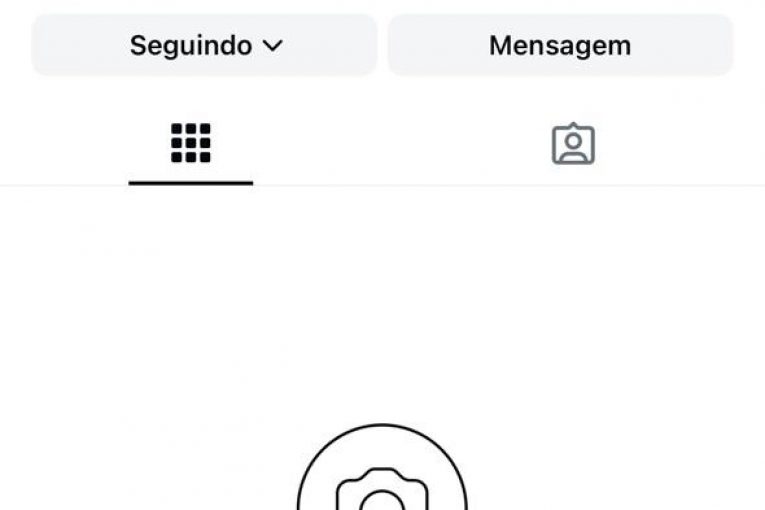765x510 pixels.
Task: Open the Seguindo following options dropdown
Action: [x=205, y=45]
